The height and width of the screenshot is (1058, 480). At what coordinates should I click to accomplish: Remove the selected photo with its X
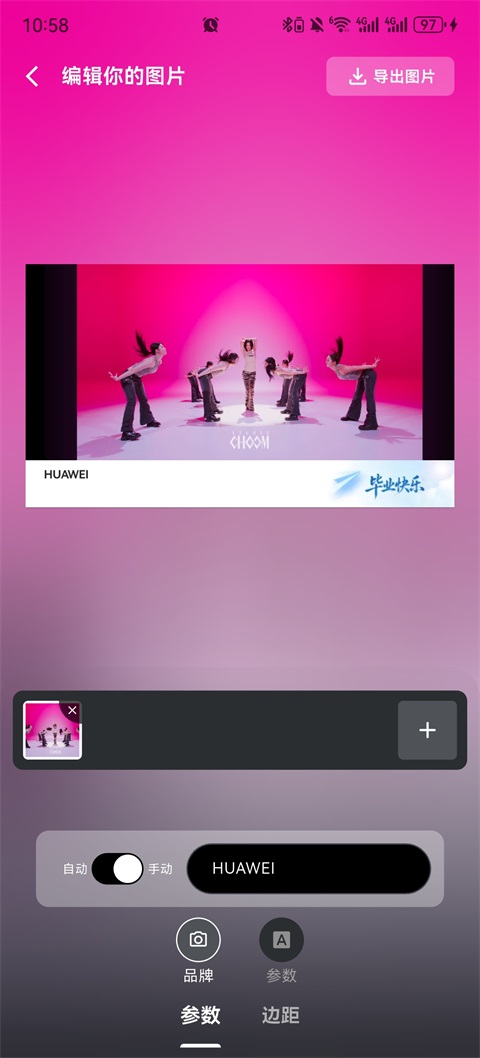click(x=72, y=711)
